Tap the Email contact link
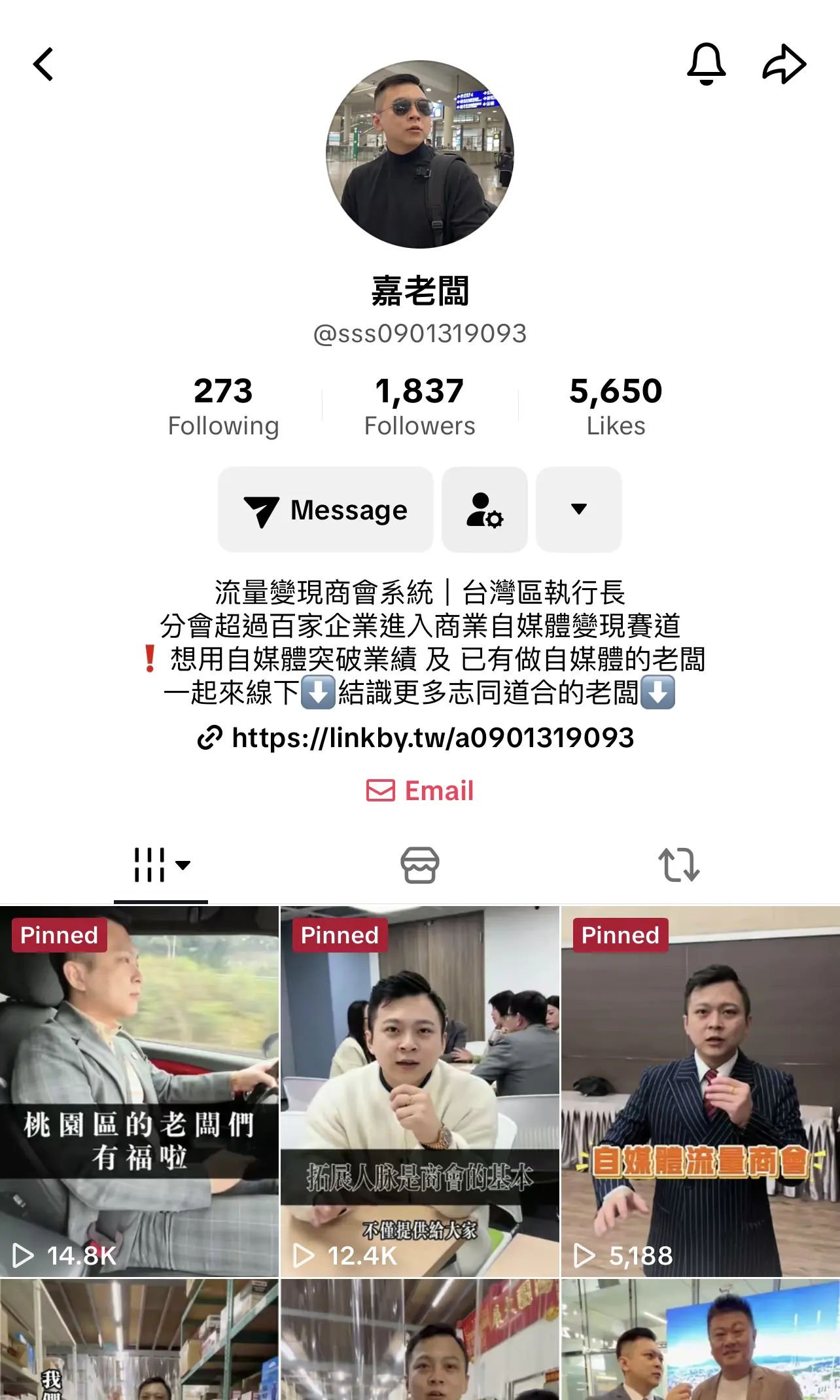This screenshot has width=840, height=1400. pyautogui.click(x=420, y=790)
